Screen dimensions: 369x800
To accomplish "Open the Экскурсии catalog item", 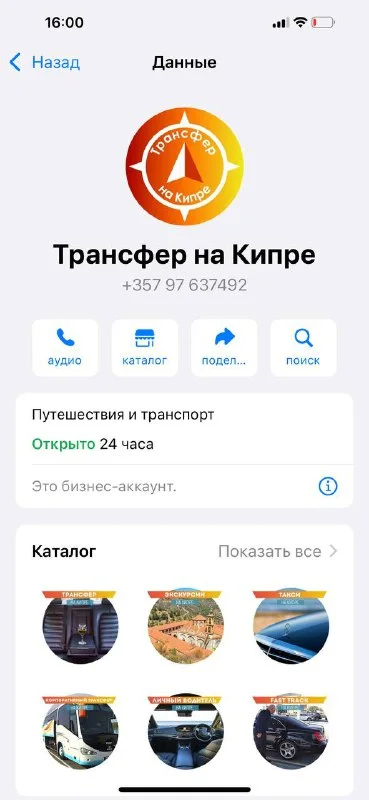I will pos(185,627).
